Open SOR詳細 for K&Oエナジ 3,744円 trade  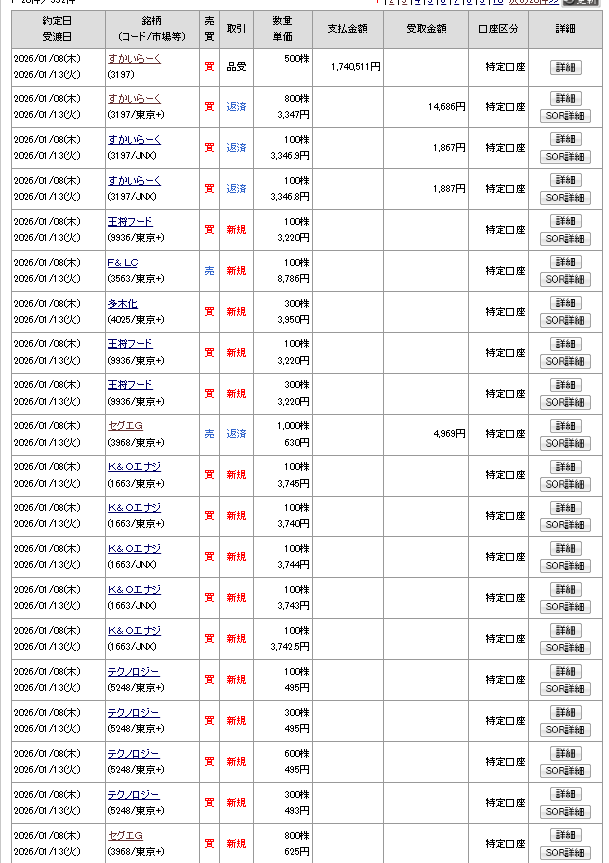566,566
